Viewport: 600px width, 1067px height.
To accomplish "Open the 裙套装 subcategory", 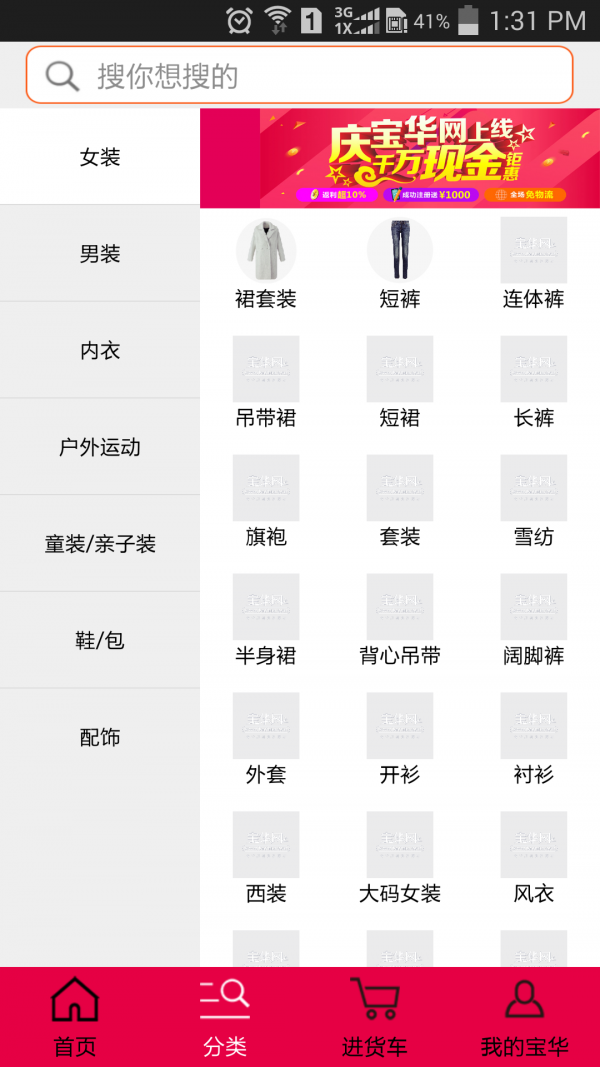I will [x=266, y=264].
